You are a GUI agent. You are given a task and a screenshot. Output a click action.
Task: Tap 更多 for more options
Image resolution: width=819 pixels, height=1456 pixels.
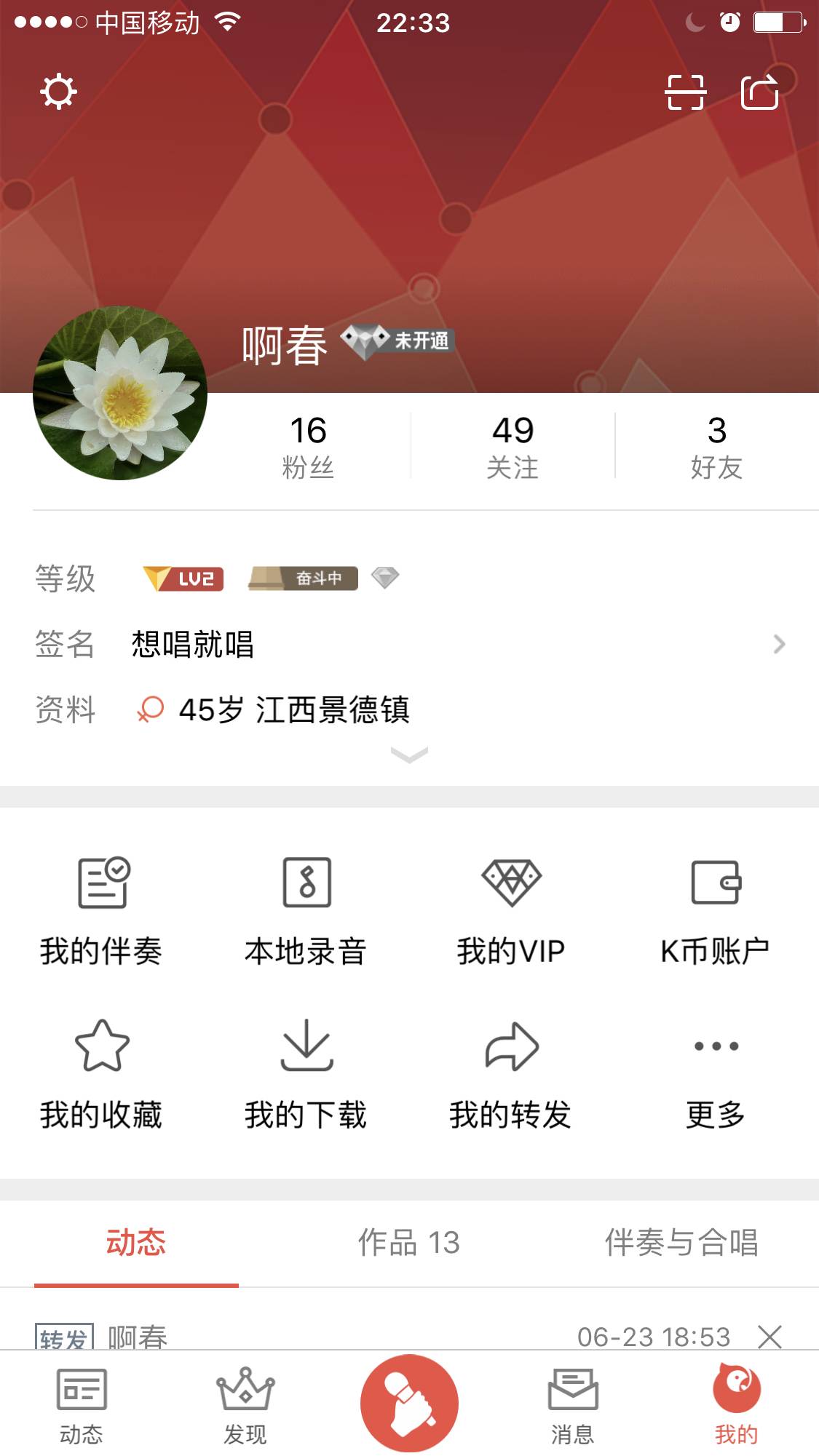coord(715,1075)
